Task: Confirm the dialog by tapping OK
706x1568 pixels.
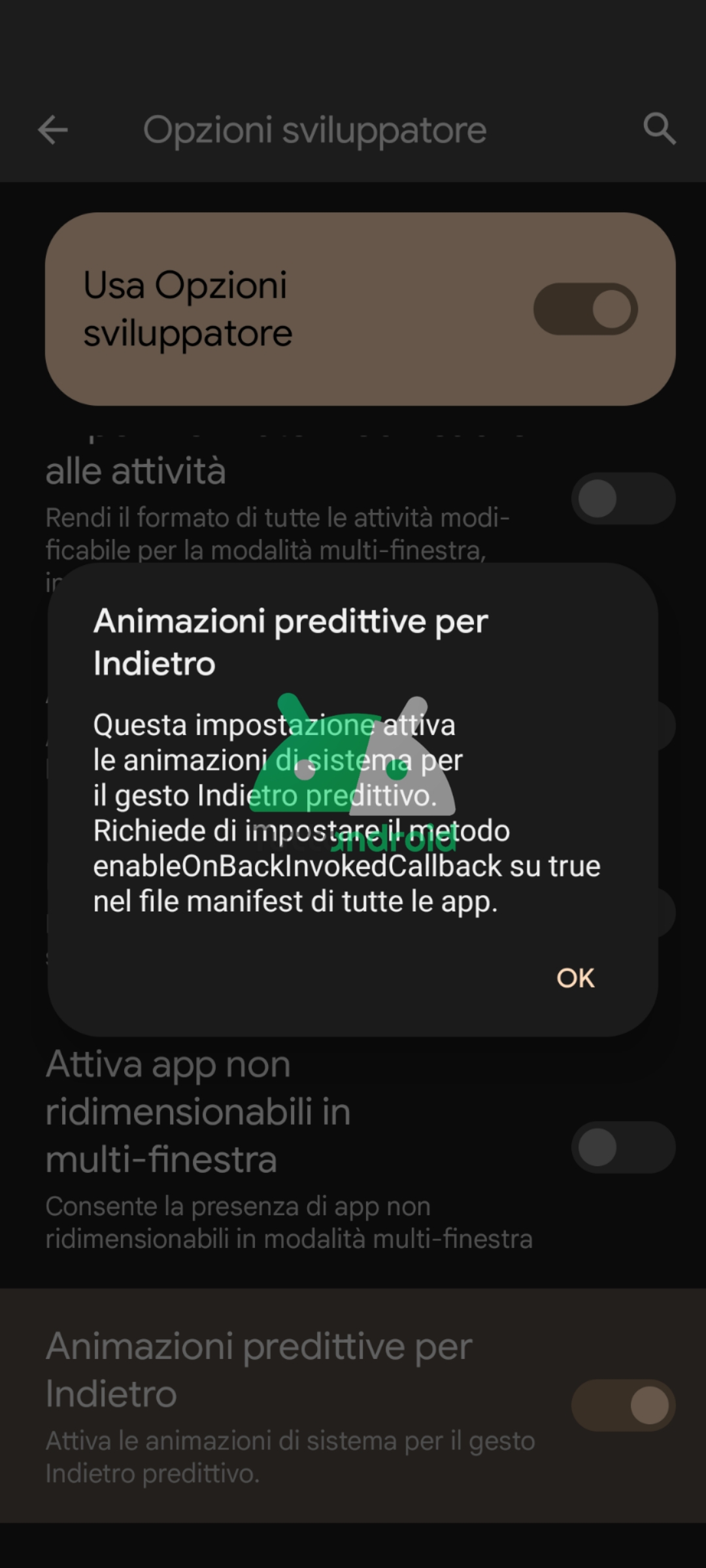Action: pyautogui.click(x=575, y=978)
